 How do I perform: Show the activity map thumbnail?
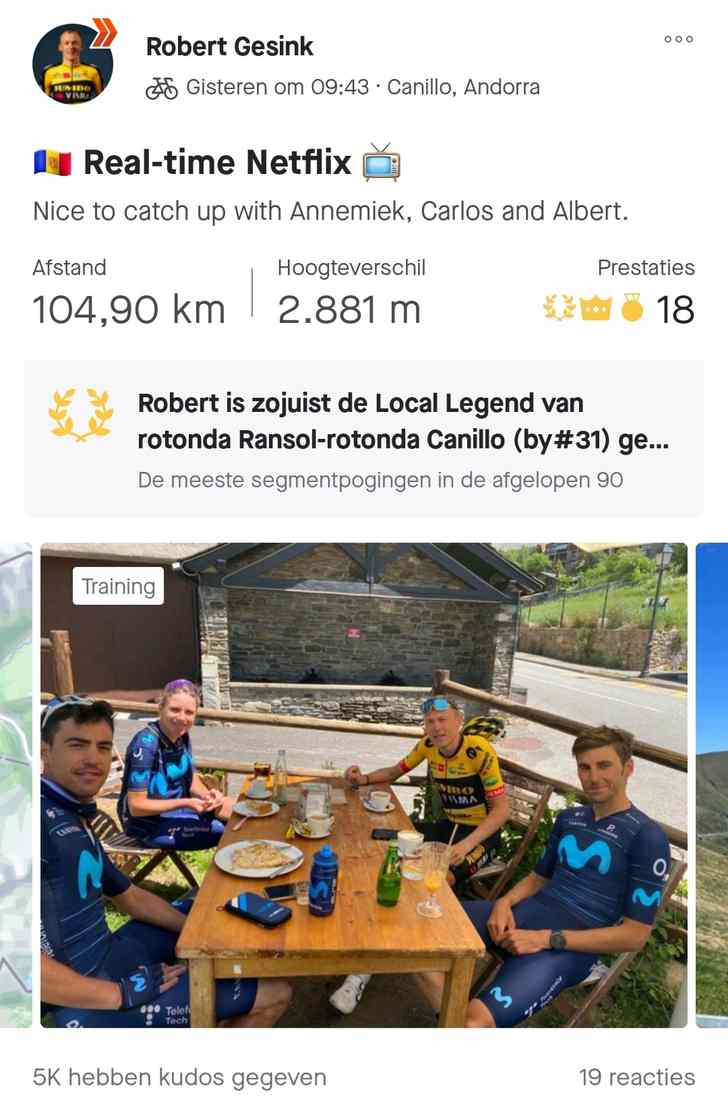click(x=15, y=785)
